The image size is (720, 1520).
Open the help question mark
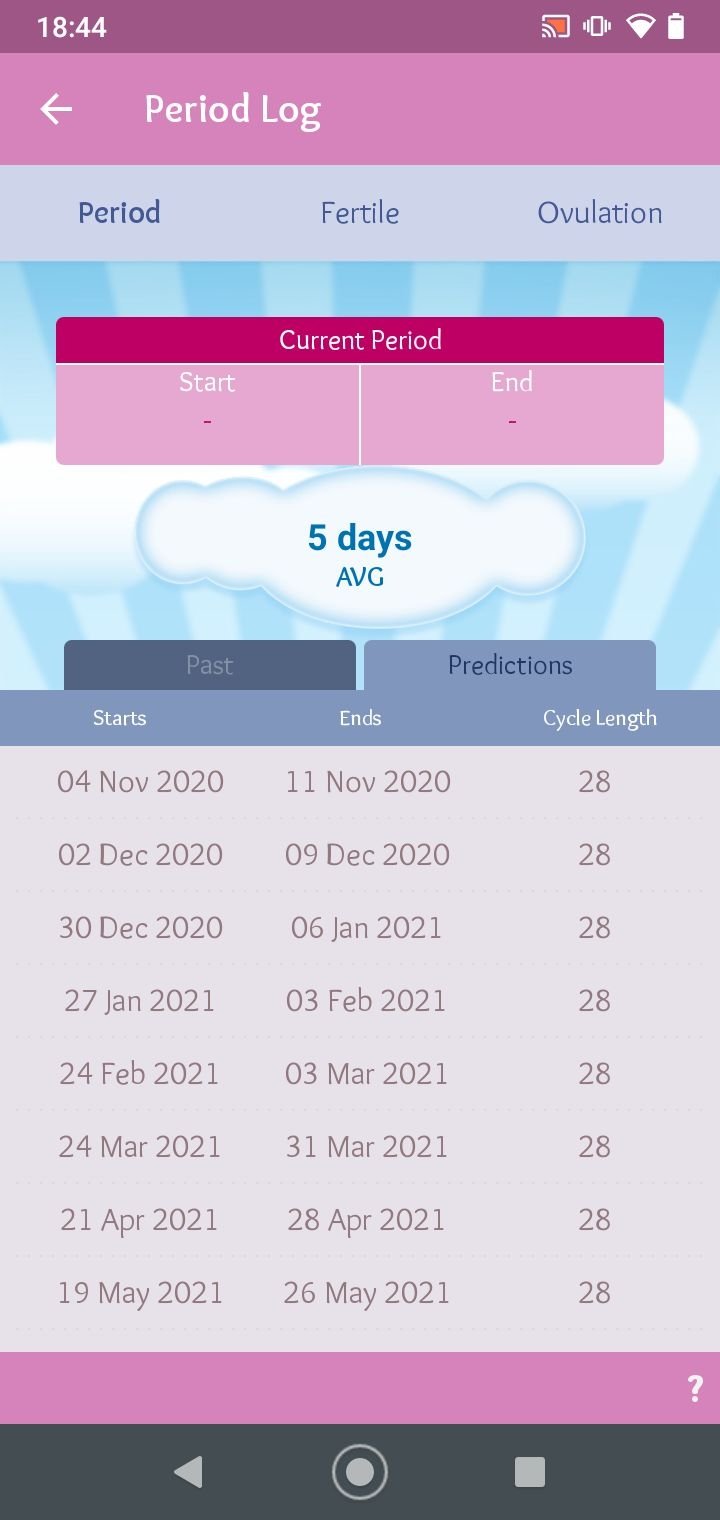coord(695,1388)
